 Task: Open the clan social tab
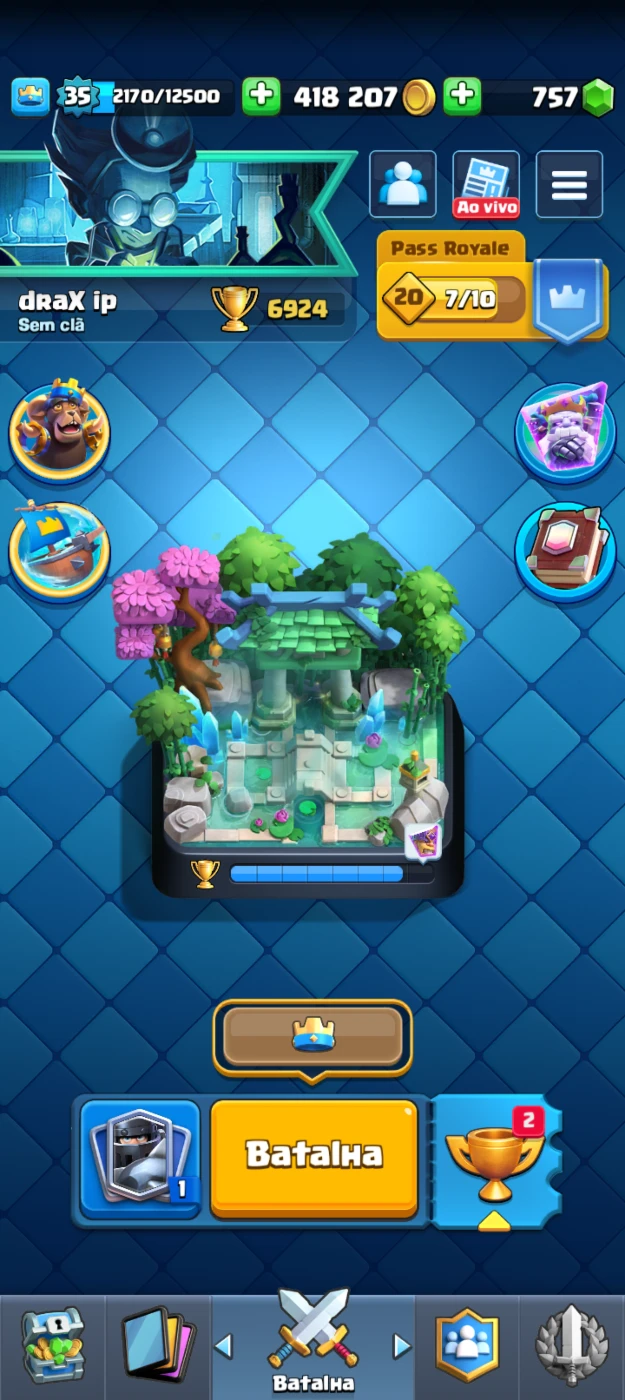click(x=467, y=1345)
